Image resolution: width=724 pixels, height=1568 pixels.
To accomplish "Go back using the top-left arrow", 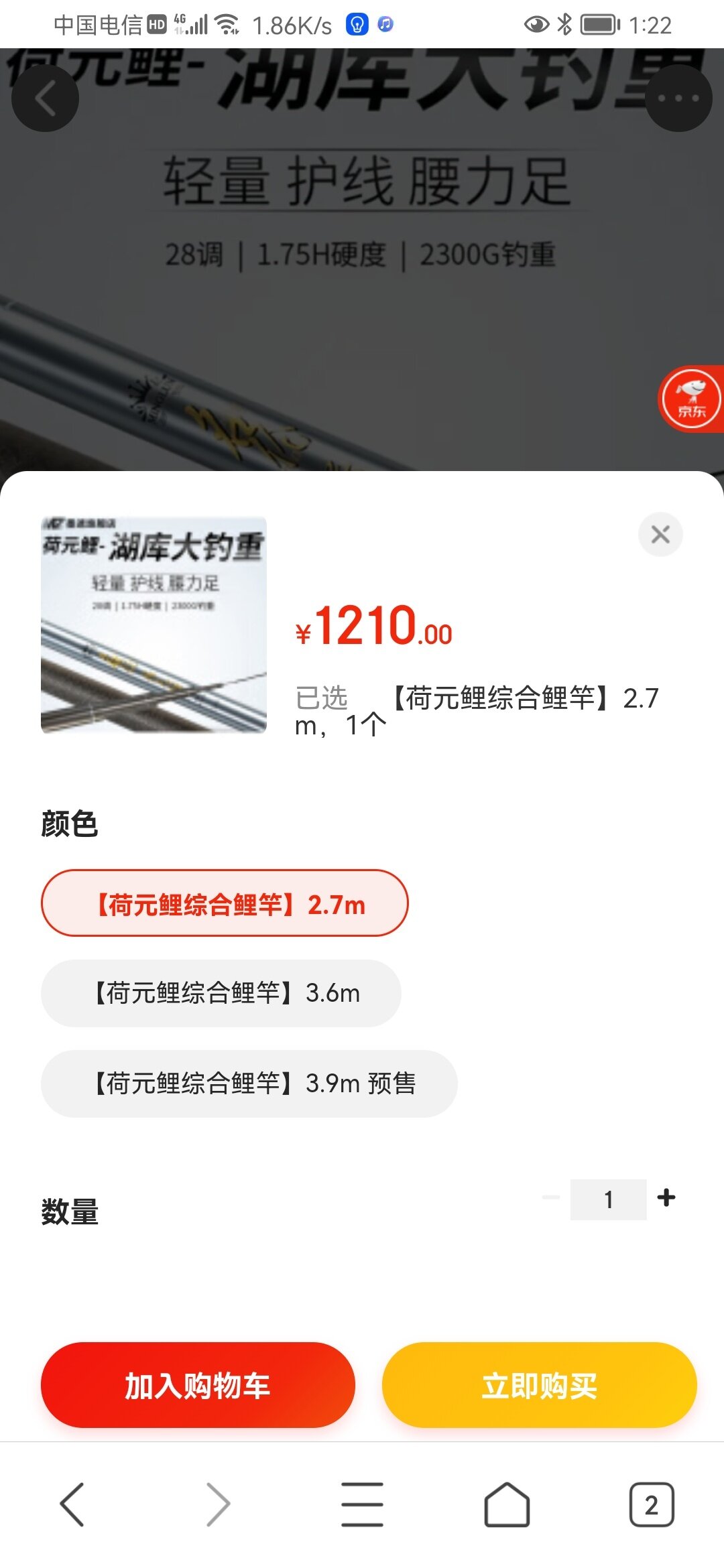I will point(45,99).
